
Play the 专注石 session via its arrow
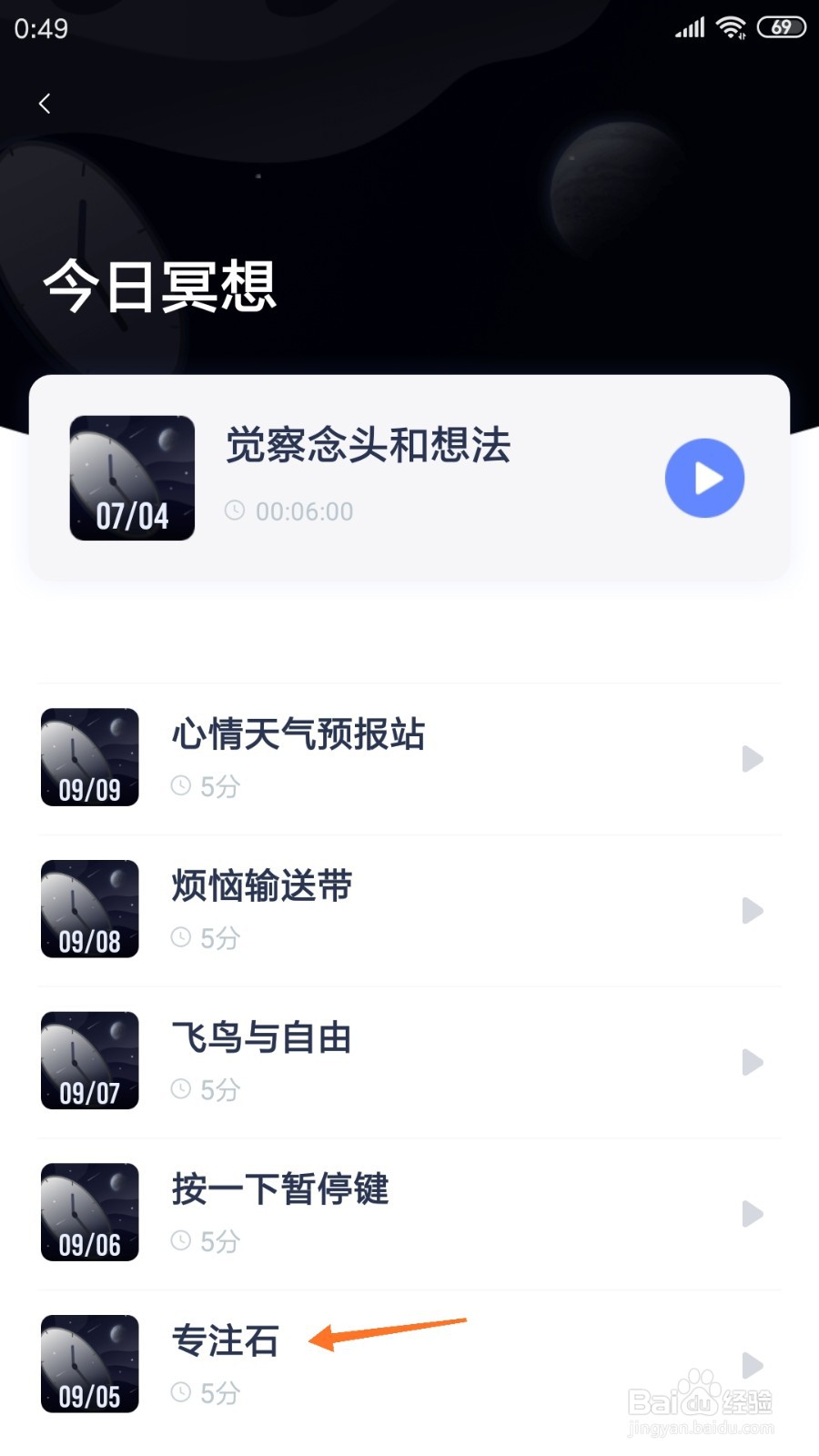tap(752, 1365)
